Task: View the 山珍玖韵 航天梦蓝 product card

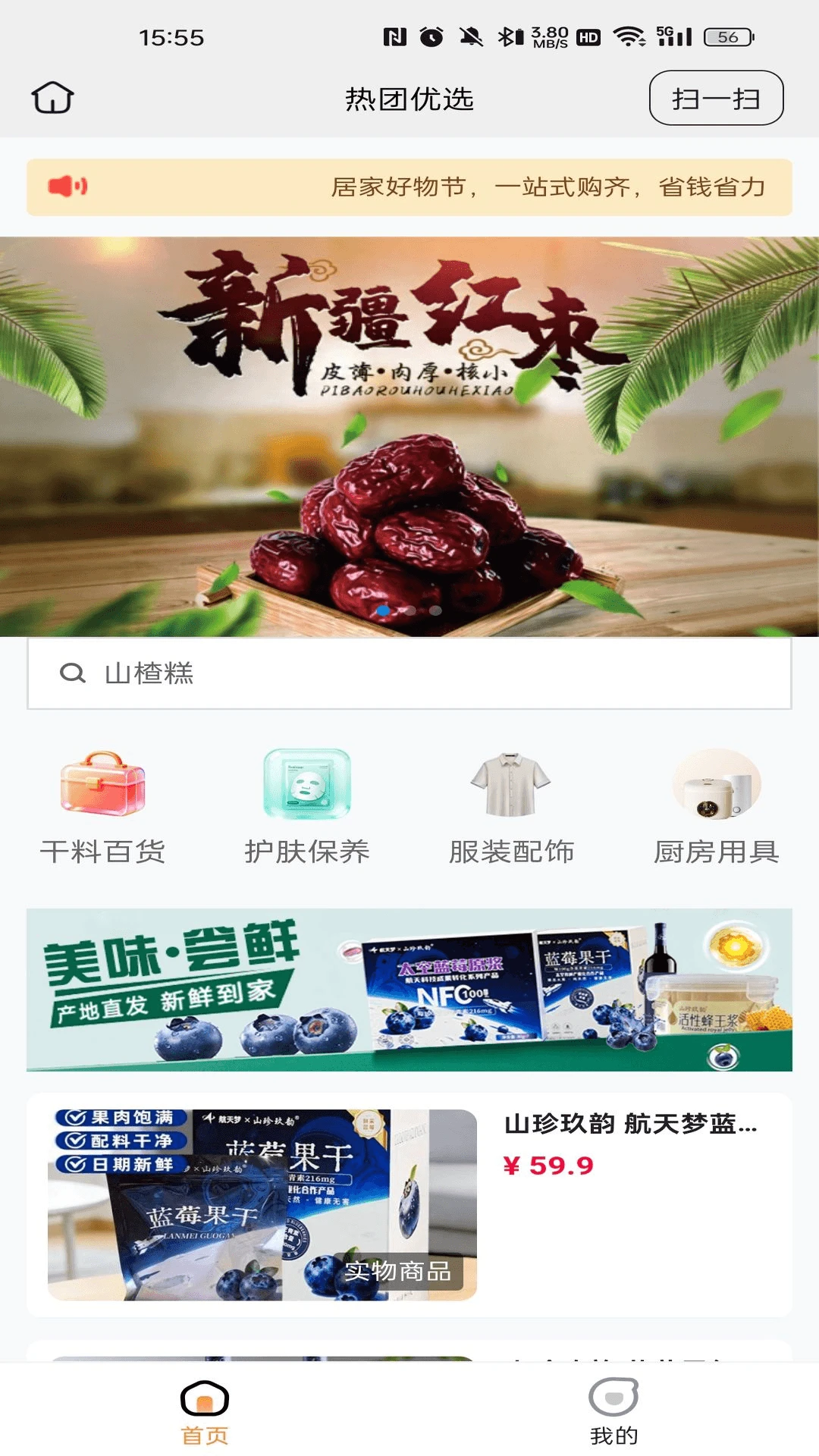Action: (409, 1205)
